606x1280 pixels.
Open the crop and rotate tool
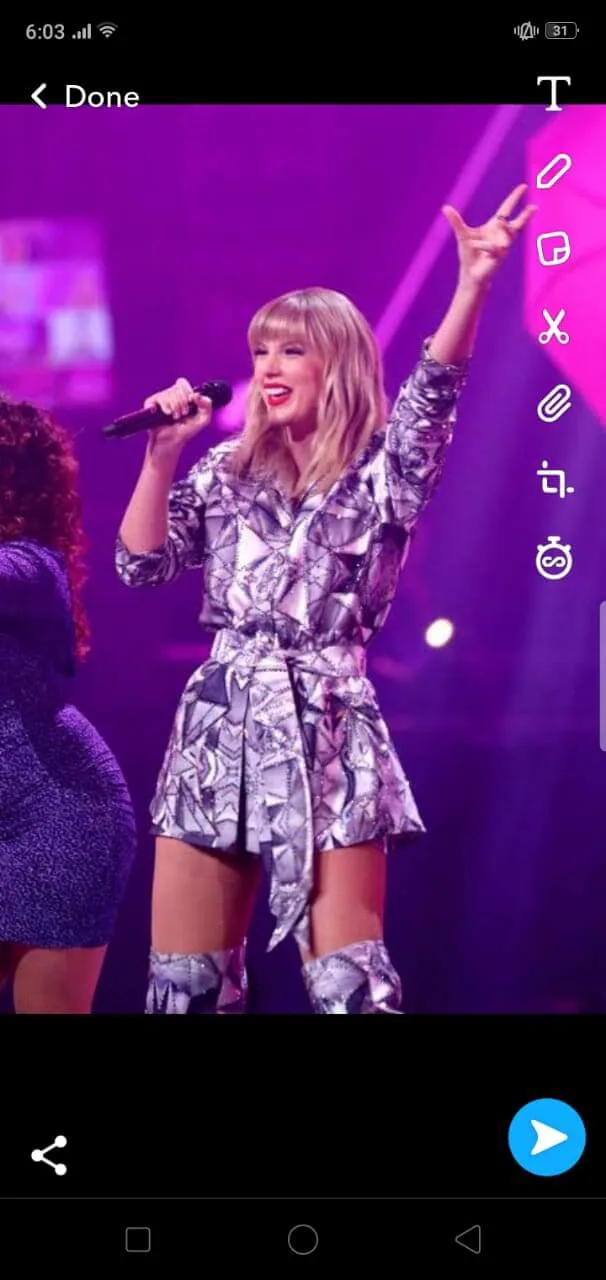[x=553, y=480]
